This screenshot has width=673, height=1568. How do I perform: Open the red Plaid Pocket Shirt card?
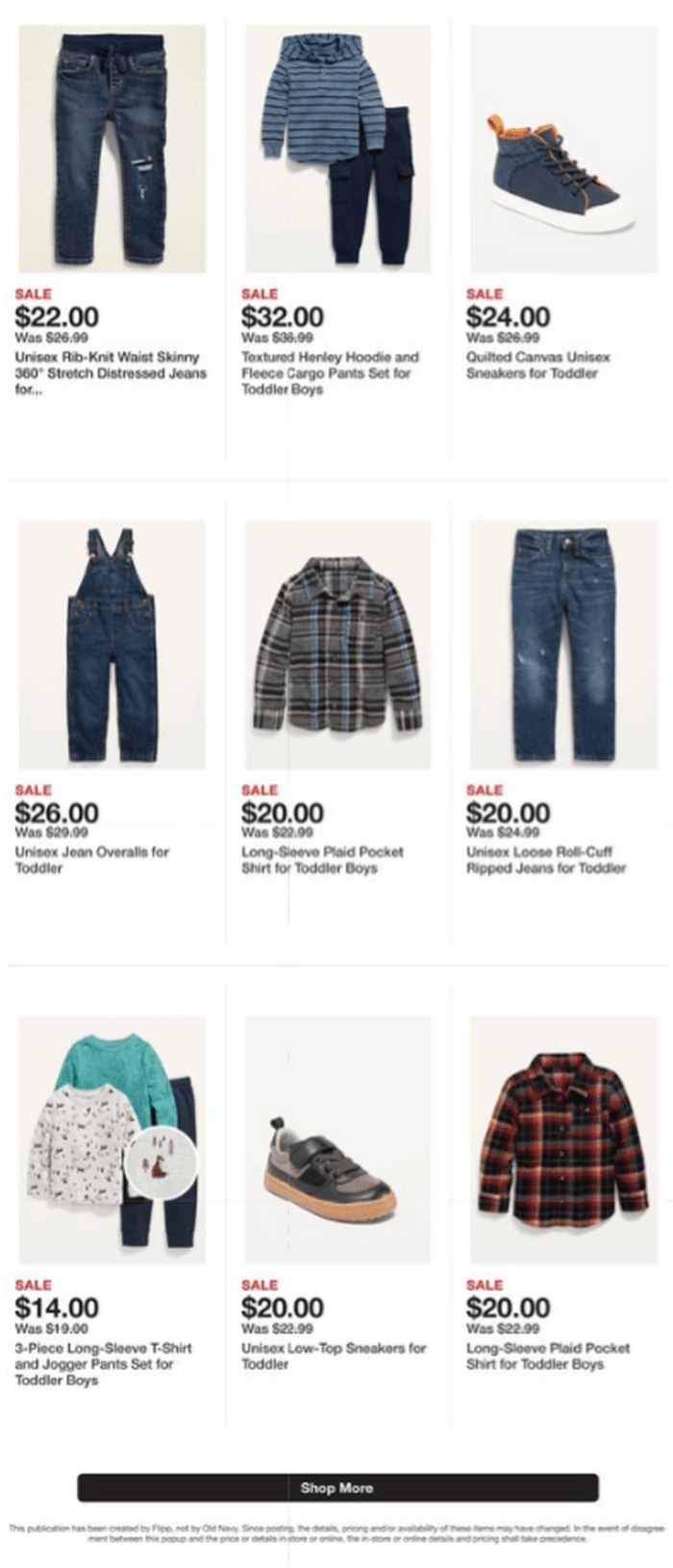tap(562, 1139)
